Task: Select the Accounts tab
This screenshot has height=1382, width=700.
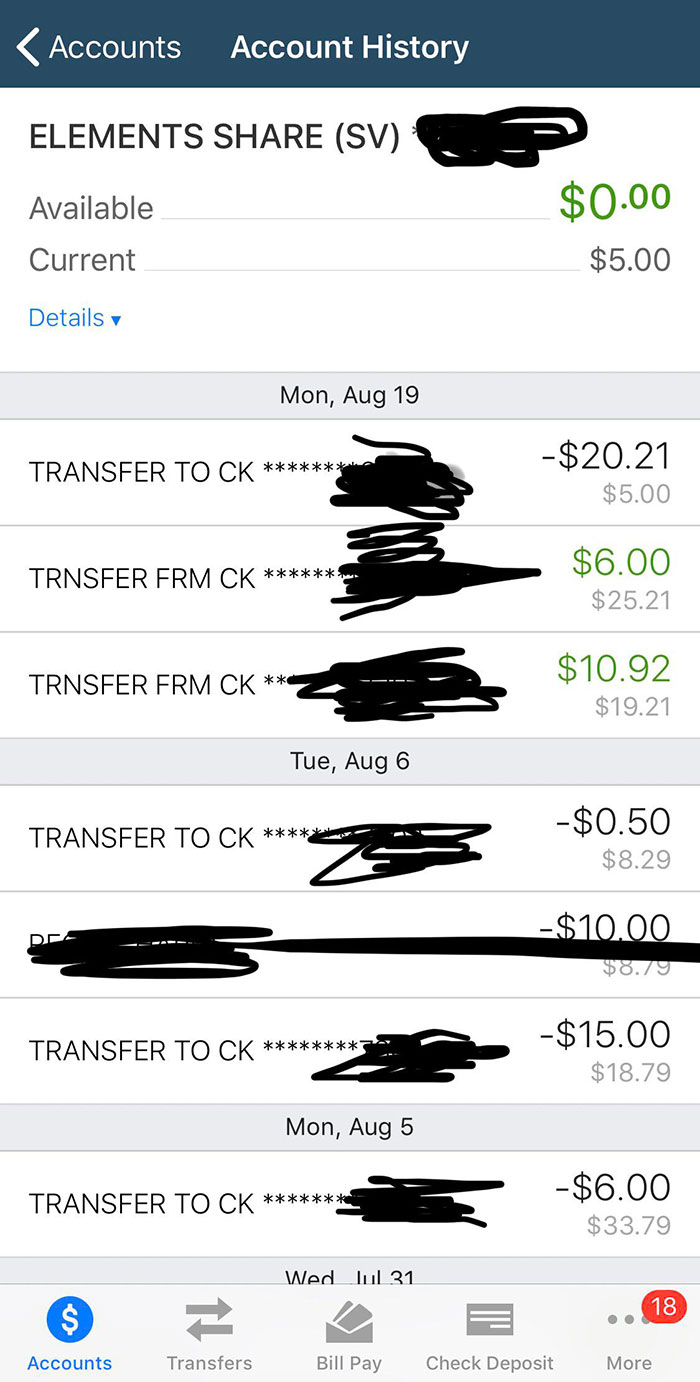Action: (70, 1335)
